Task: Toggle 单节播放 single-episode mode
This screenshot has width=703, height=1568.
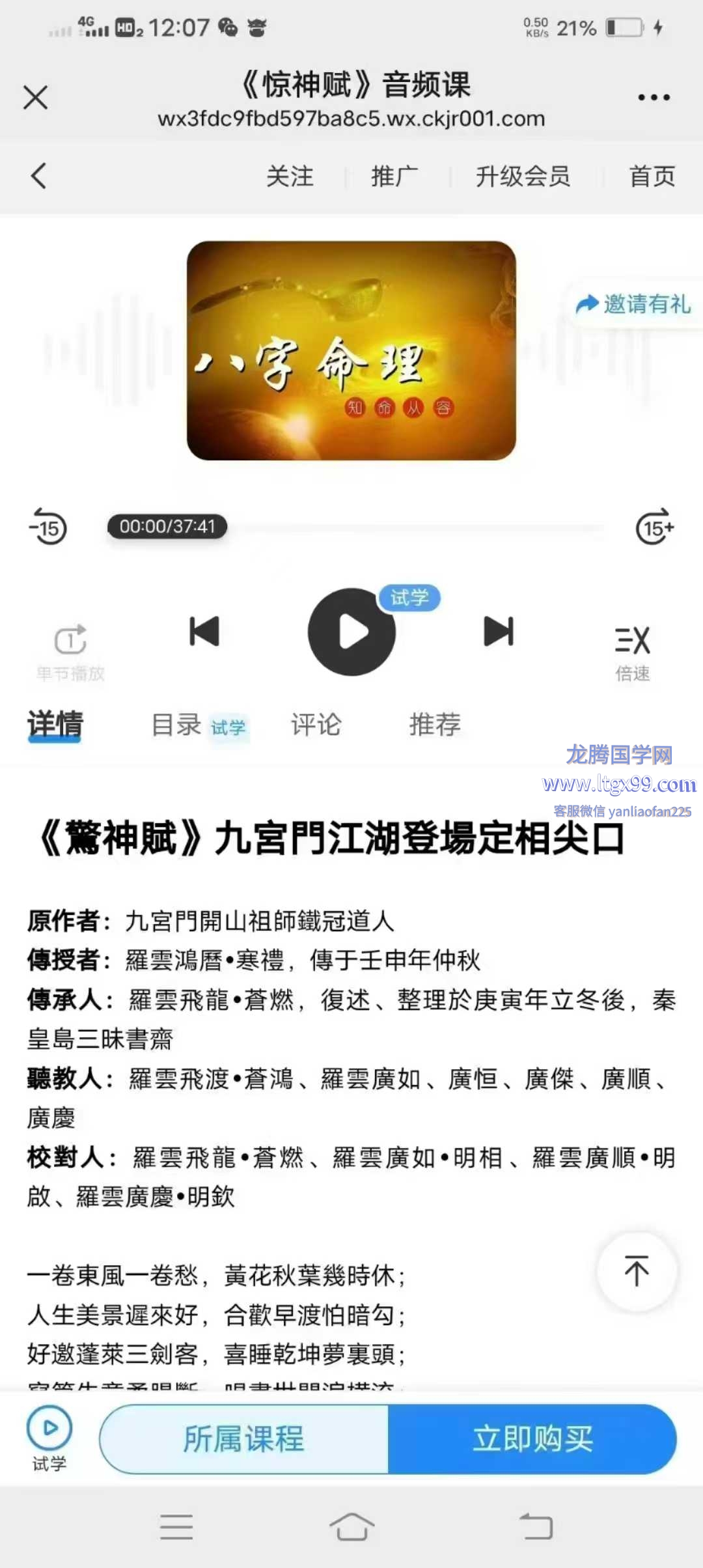Action: [70, 651]
